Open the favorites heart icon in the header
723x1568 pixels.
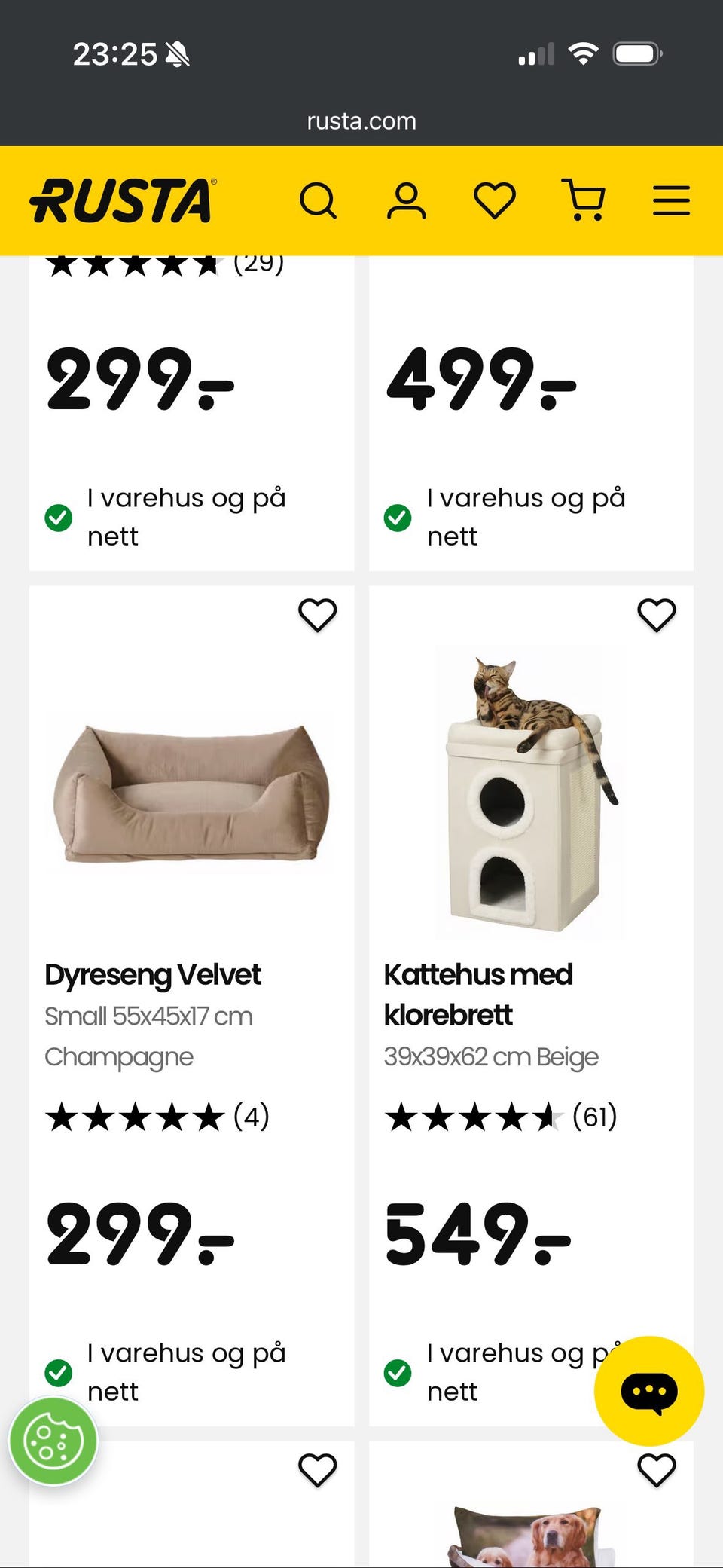pos(495,200)
